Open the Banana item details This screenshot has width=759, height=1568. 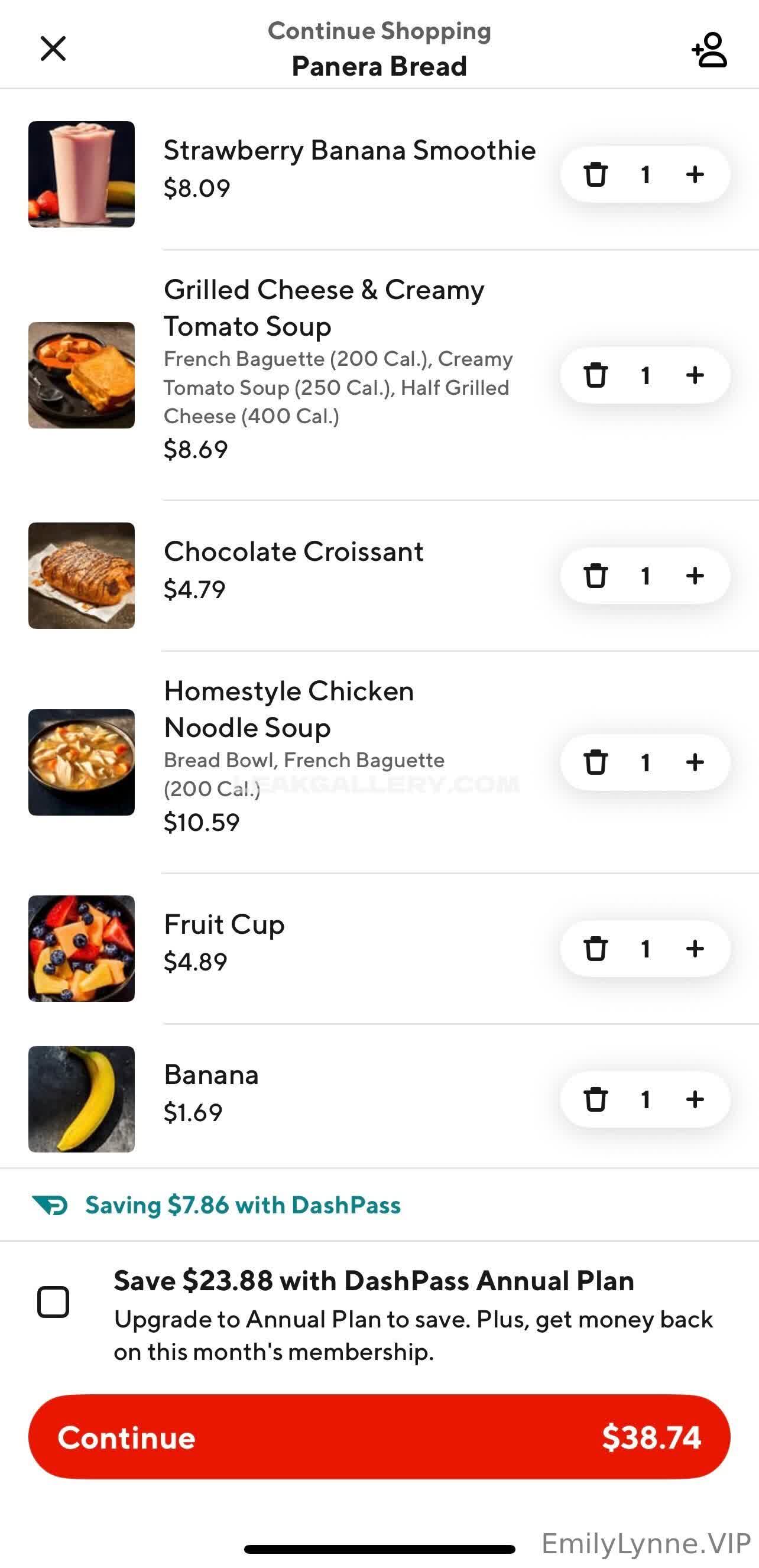(x=211, y=1076)
